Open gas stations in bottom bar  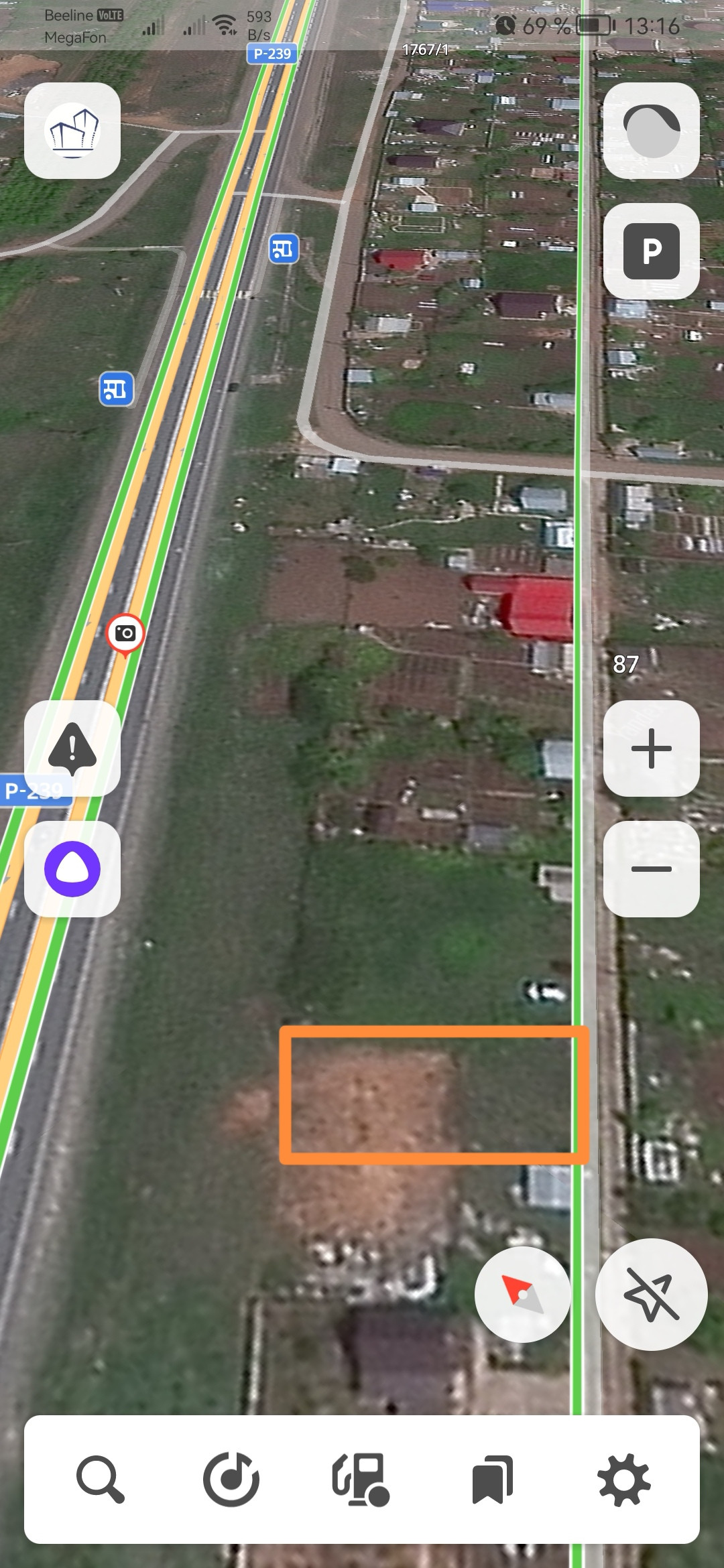pos(361,1479)
